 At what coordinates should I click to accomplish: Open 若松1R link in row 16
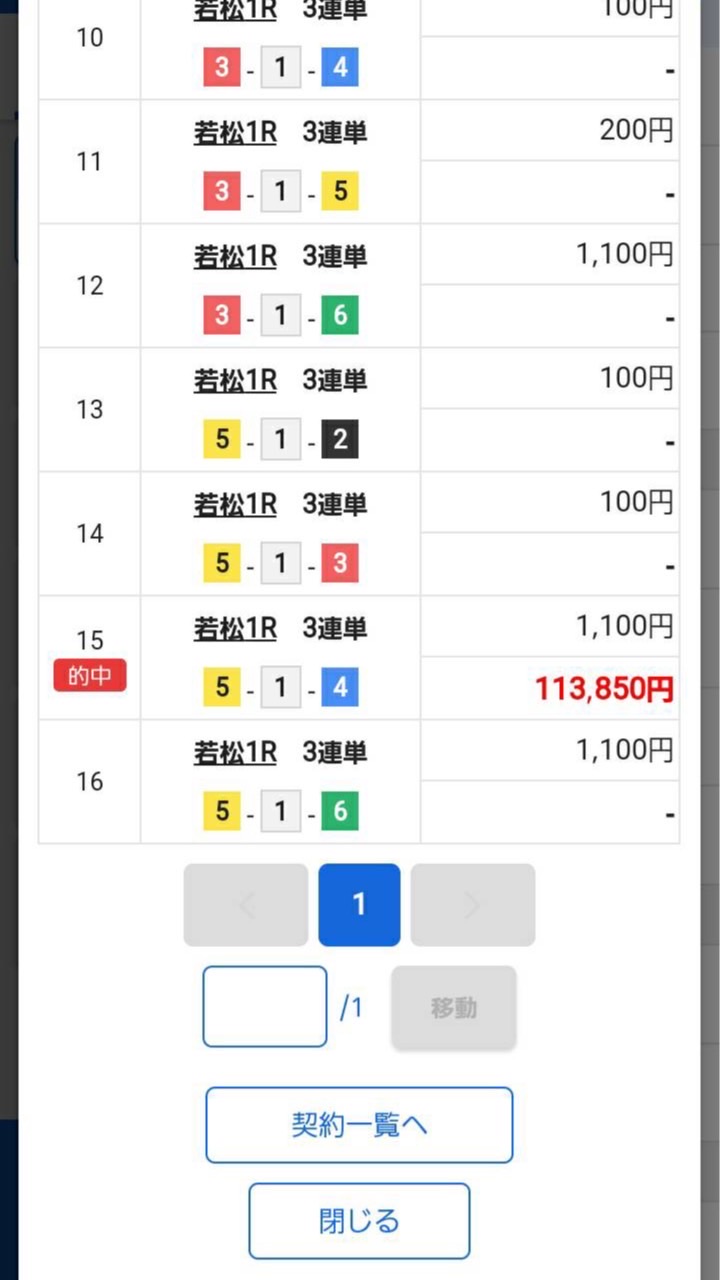235,752
